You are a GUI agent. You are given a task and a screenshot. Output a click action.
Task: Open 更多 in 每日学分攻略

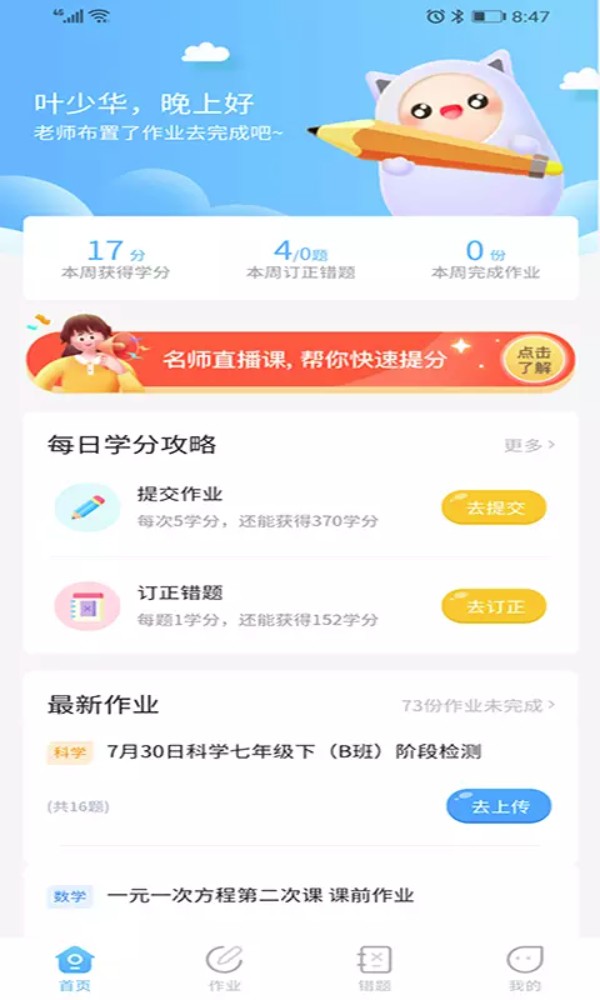click(529, 445)
